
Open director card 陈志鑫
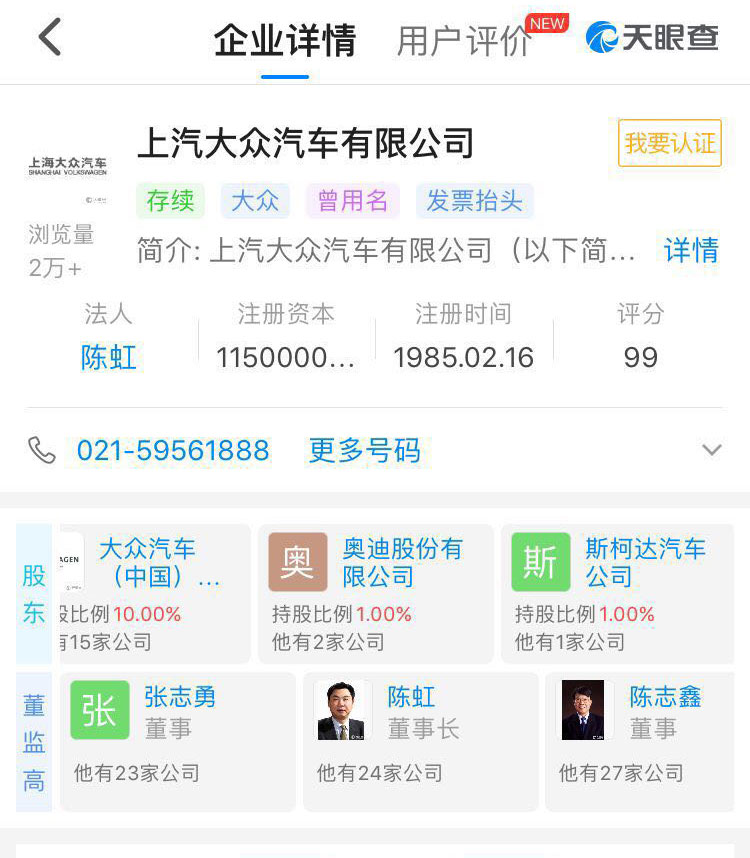(640, 740)
